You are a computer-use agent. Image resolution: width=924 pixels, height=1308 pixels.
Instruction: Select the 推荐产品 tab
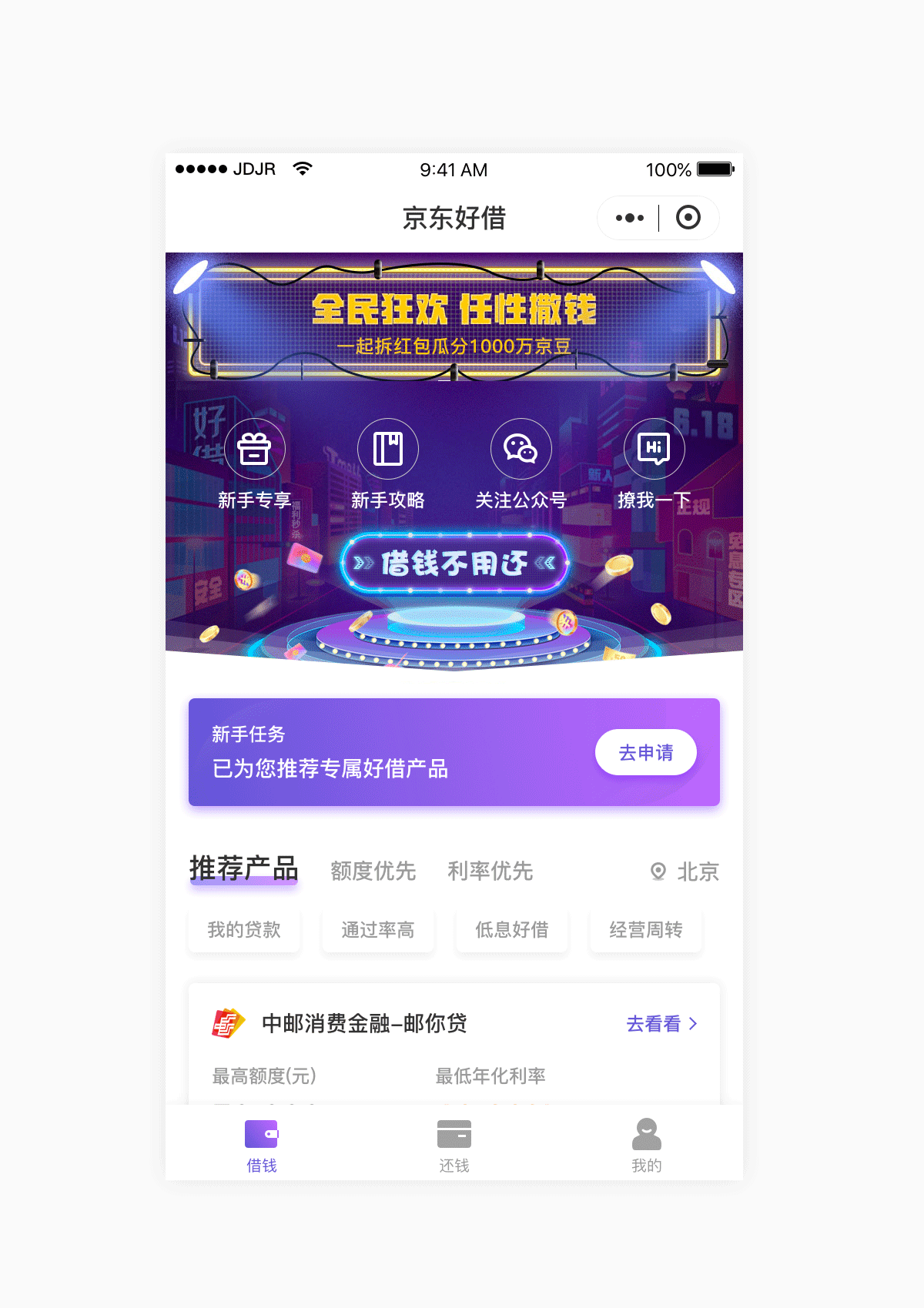pos(243,869)
